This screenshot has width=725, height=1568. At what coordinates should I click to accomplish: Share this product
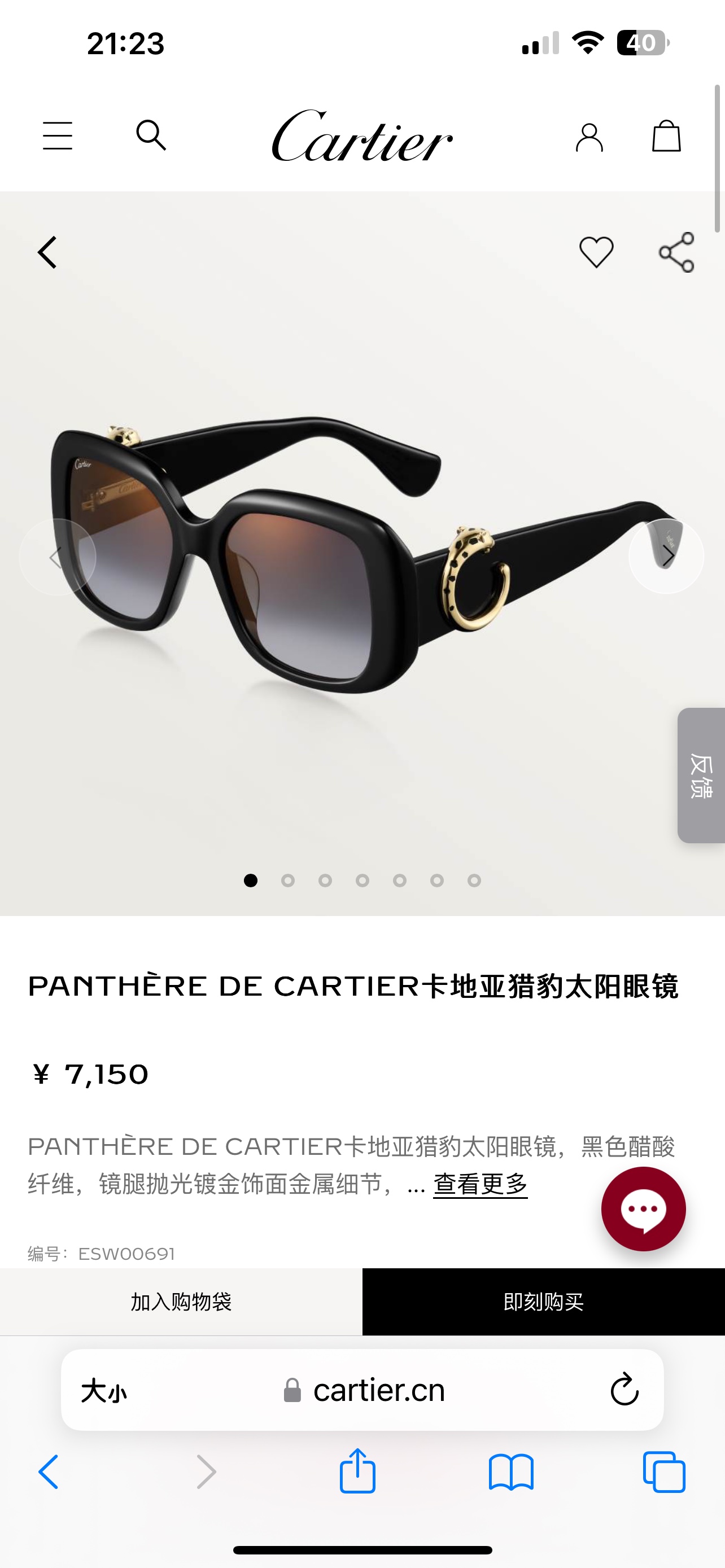[x=676, y=252]
